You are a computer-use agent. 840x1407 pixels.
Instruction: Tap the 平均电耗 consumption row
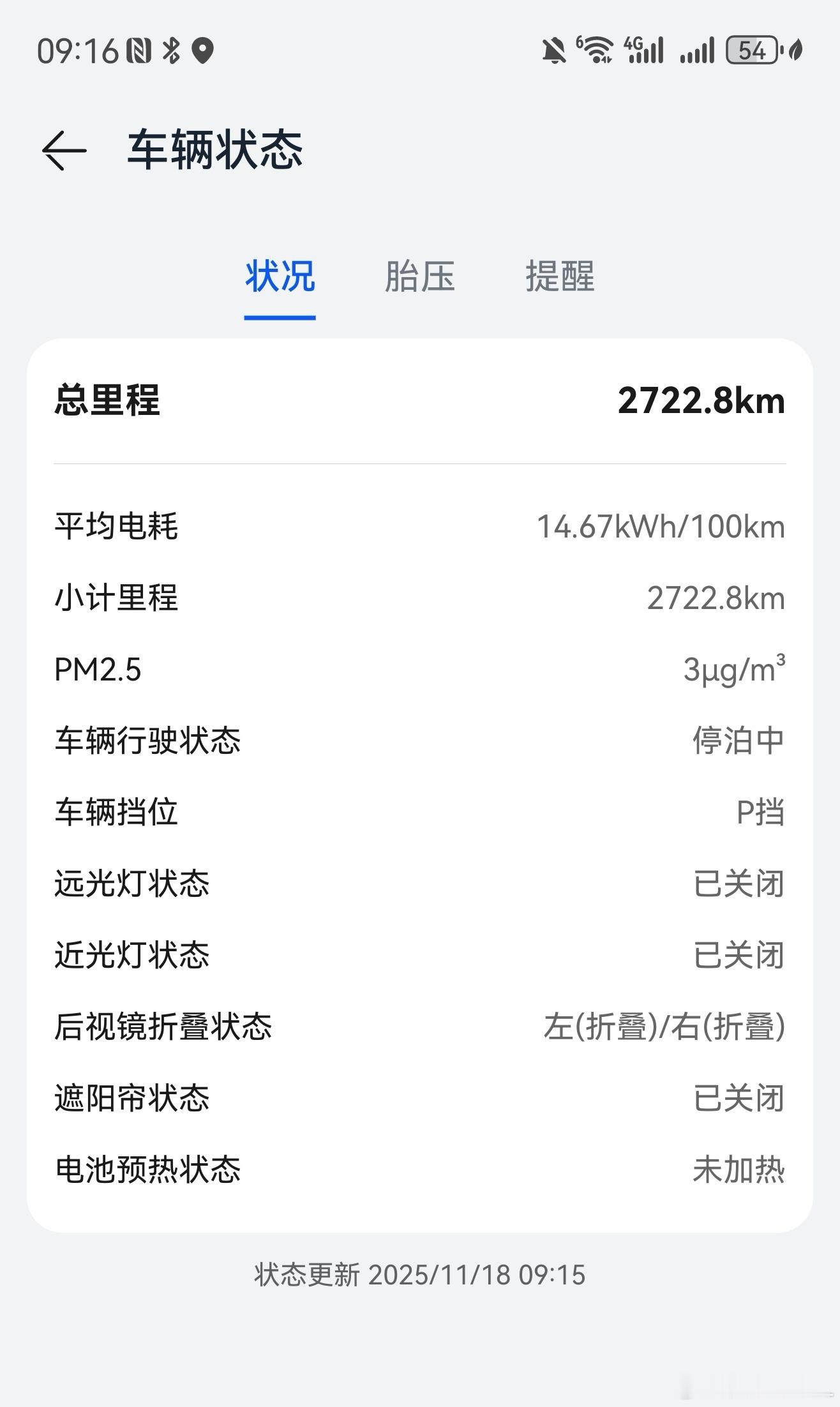tap(420, 526)
